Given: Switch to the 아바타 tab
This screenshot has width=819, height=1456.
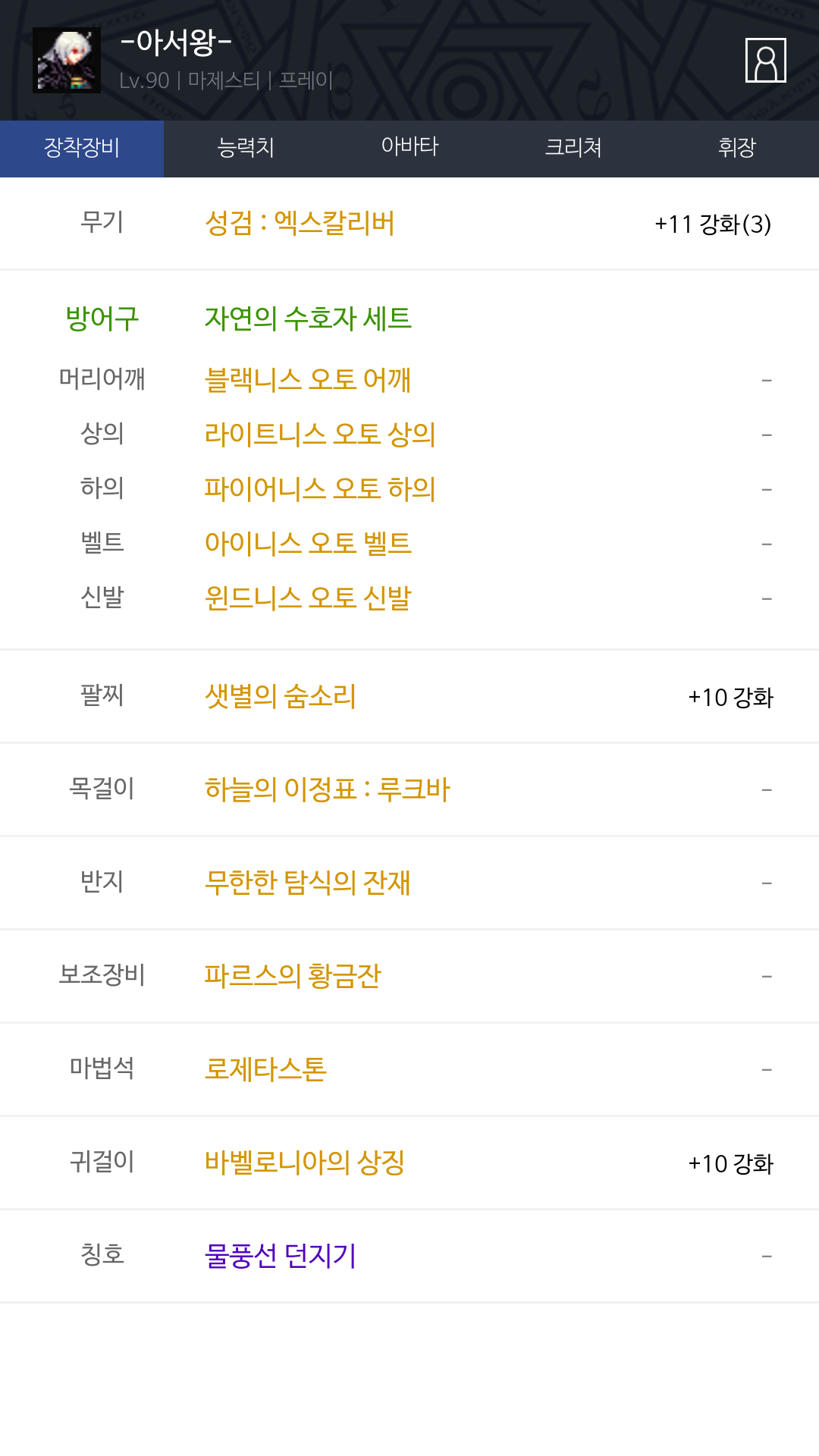Looking at the screenshot, I should [409, 149].
